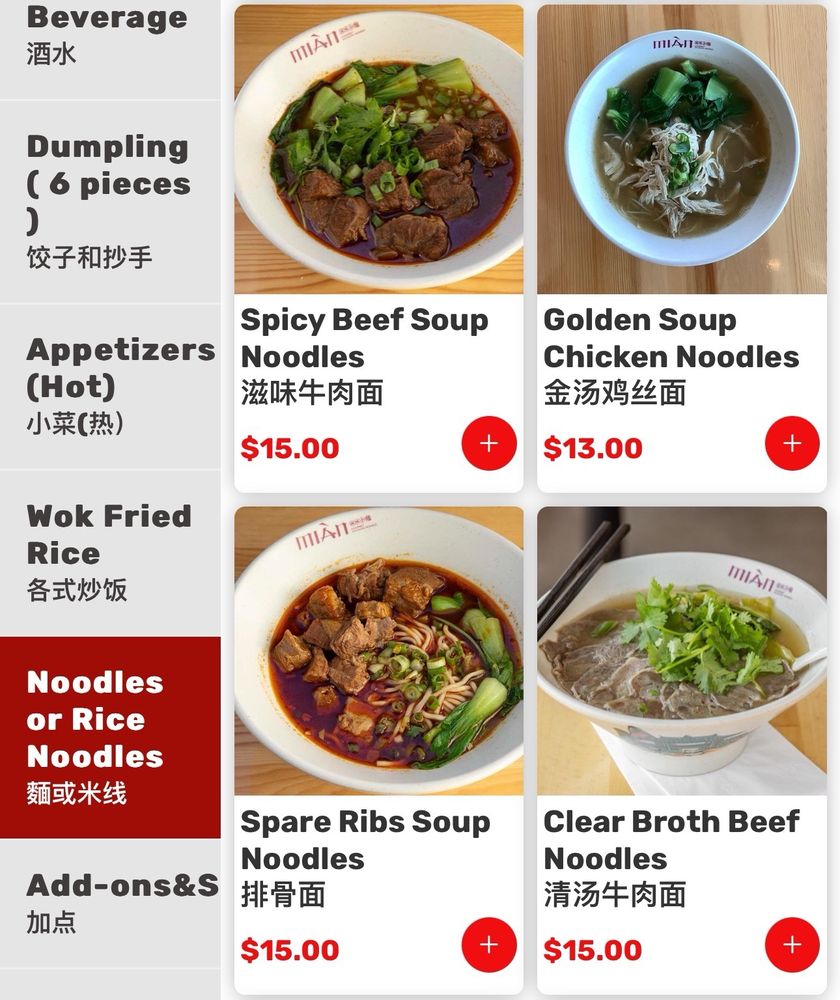The height and width of the screenshot is (1000, 840).
Task: Open the Spicy Beef Soup Noodles item
Action: 378,150
